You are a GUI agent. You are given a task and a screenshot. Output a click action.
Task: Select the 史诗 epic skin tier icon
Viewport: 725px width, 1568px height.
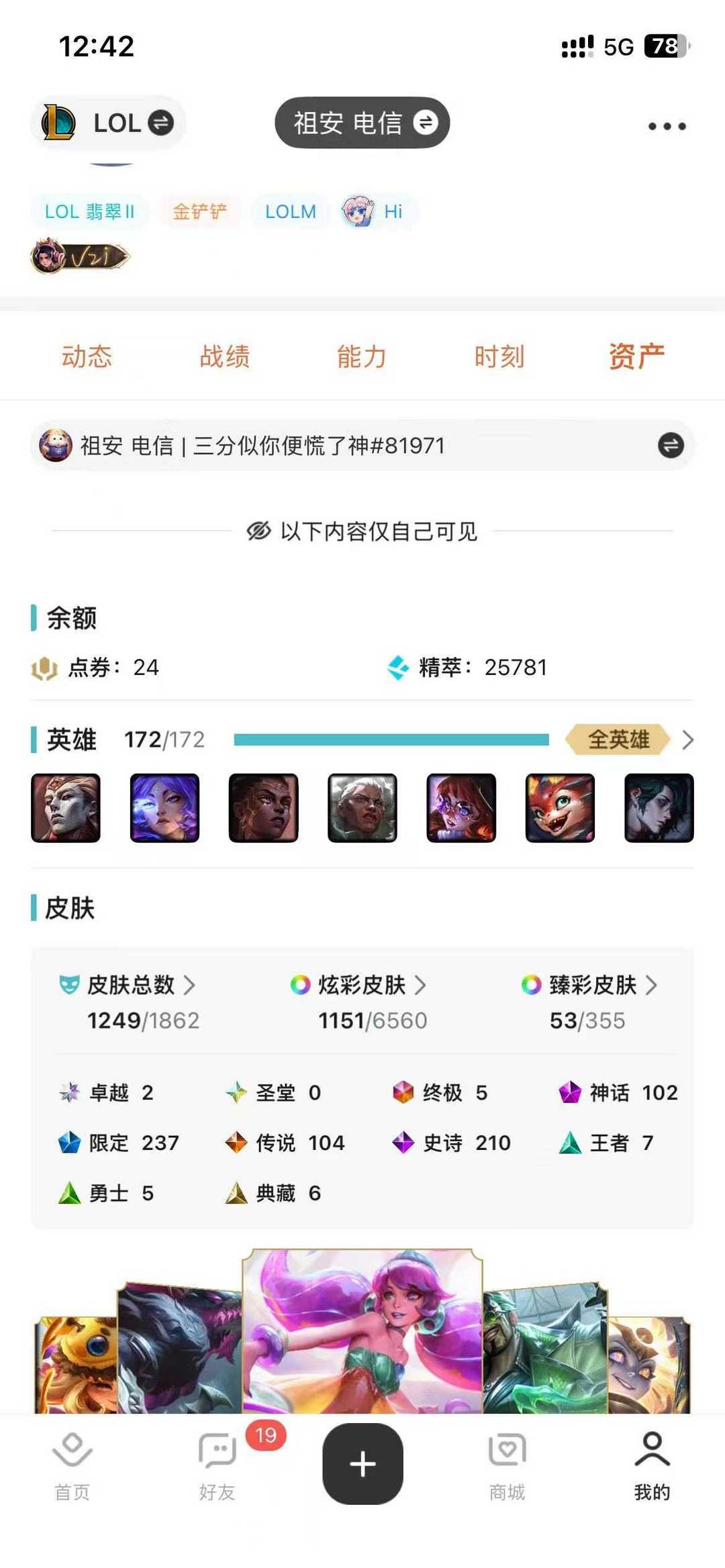coord(403,1143)
